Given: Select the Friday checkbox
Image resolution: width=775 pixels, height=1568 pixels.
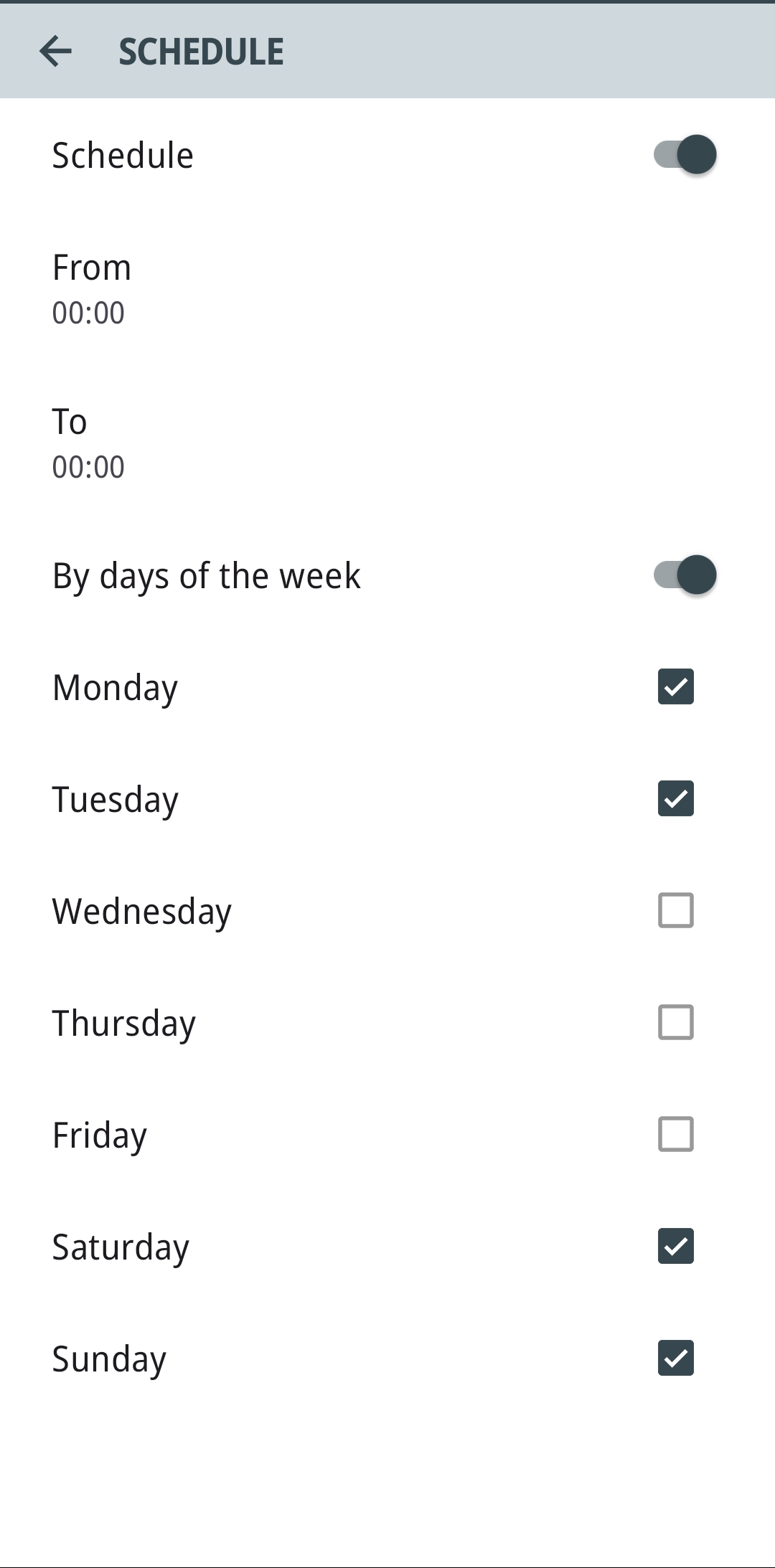Looking at the screenshot, I should click(675, 1135).
